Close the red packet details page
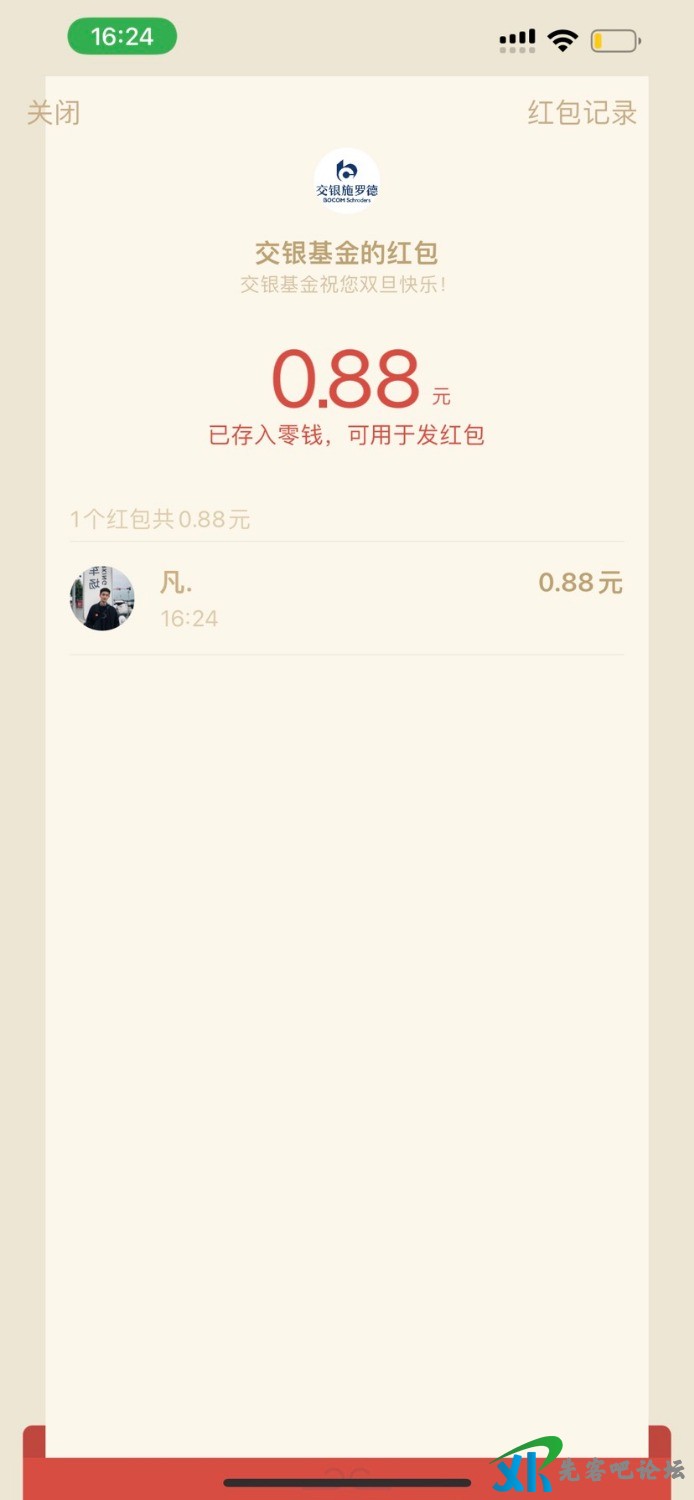This screenshot has width=694, height=1500. (53, 113)
